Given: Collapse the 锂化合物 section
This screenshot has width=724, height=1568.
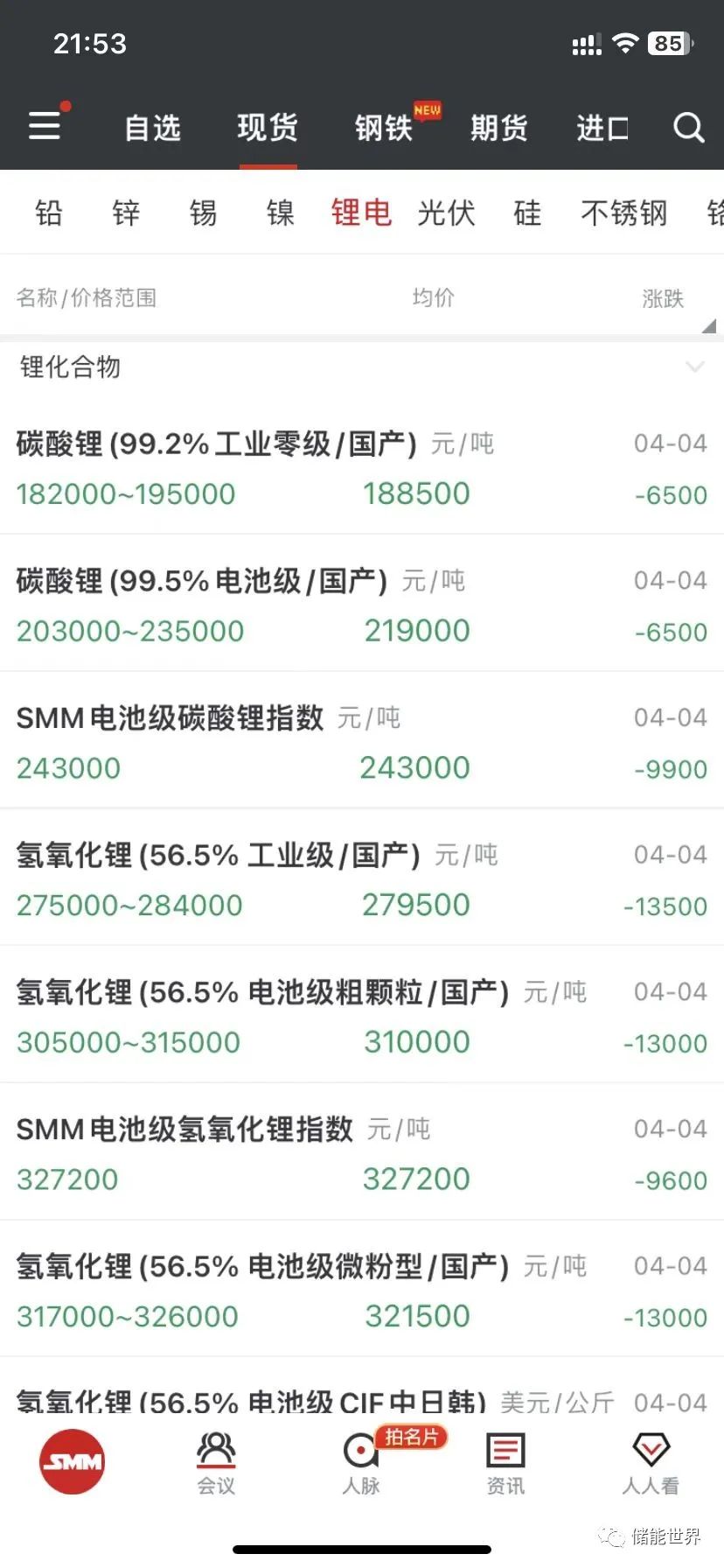Looking at the screenshot, I should coord(694,367).
